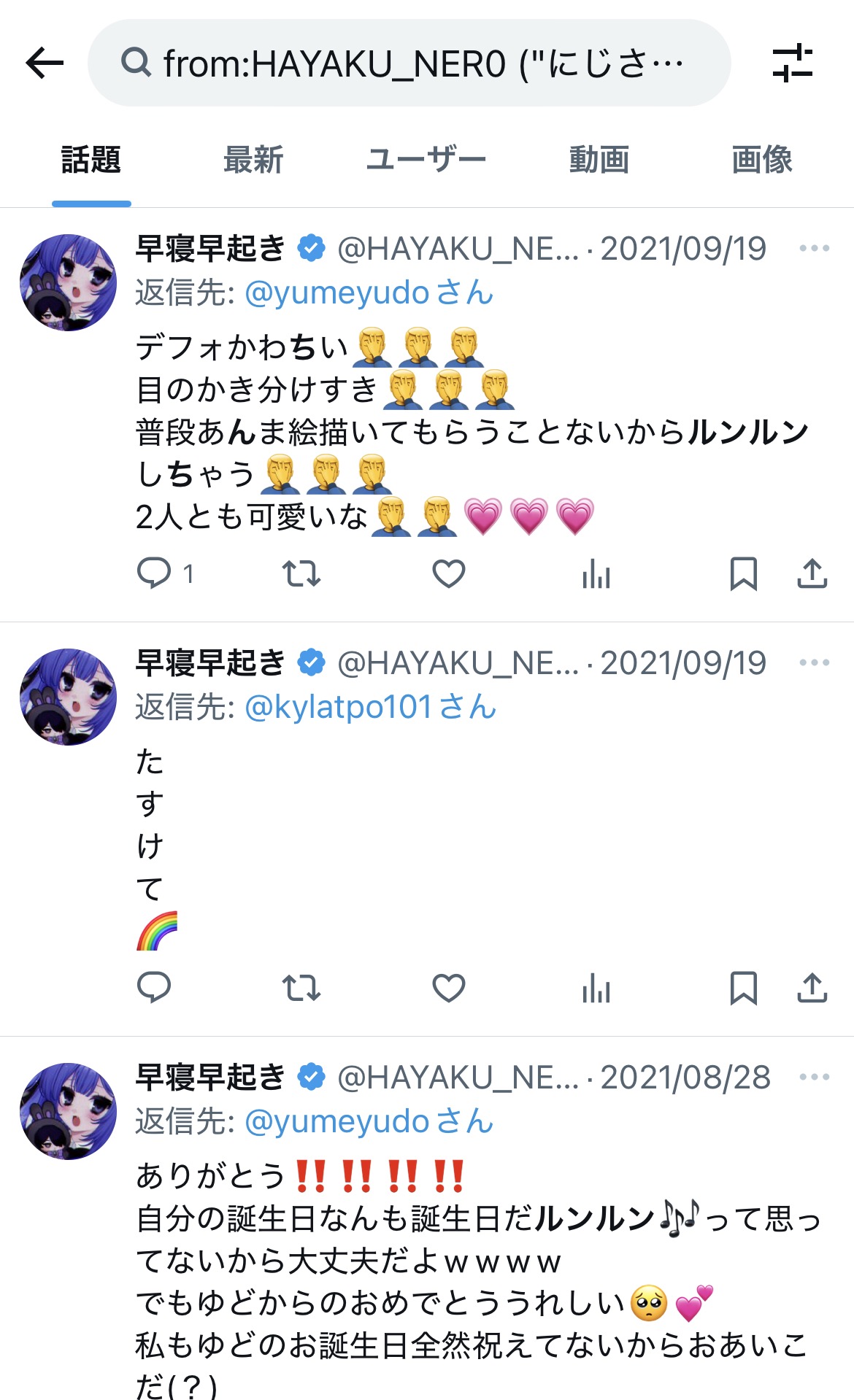Retweet the デフォかわちい tweet
Image resolution: width=854 pixels, height=1400 pixels.
[301, 573]
